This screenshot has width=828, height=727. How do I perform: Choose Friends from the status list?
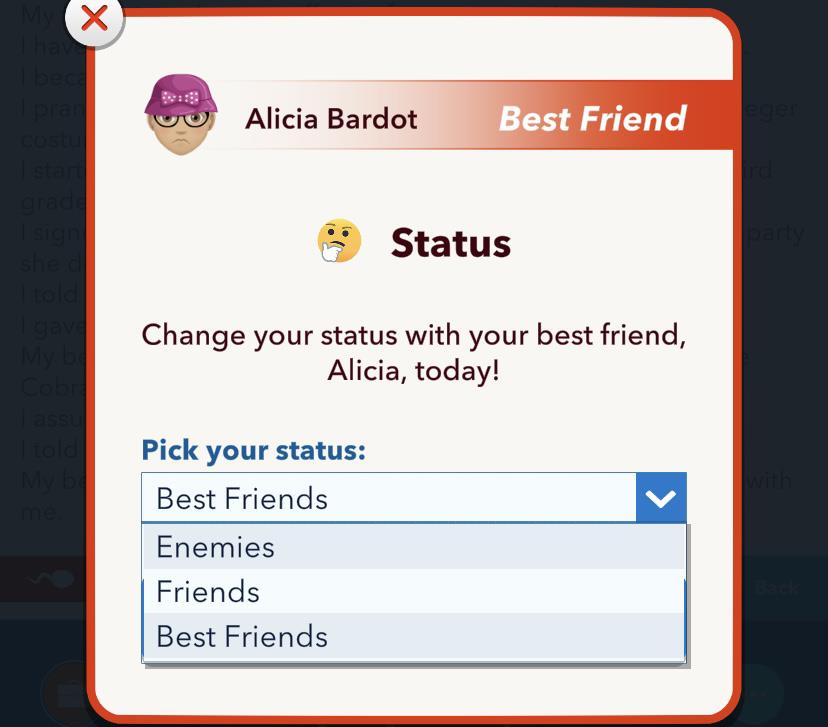414,592
